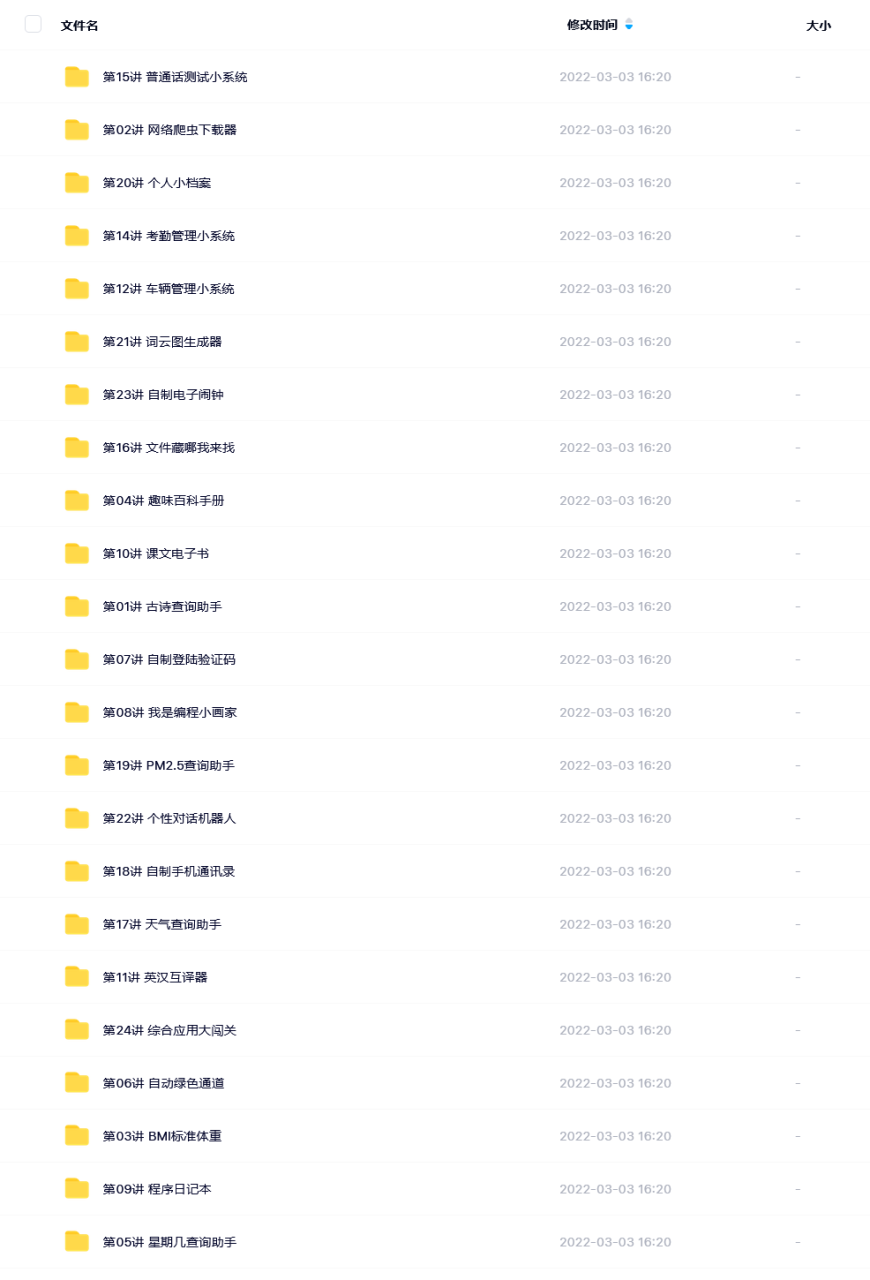The height and width of the screenshot is (1280, 870).
Task: Open folder 第16讲 文件藏哪我来找
Action: (168, 448)
